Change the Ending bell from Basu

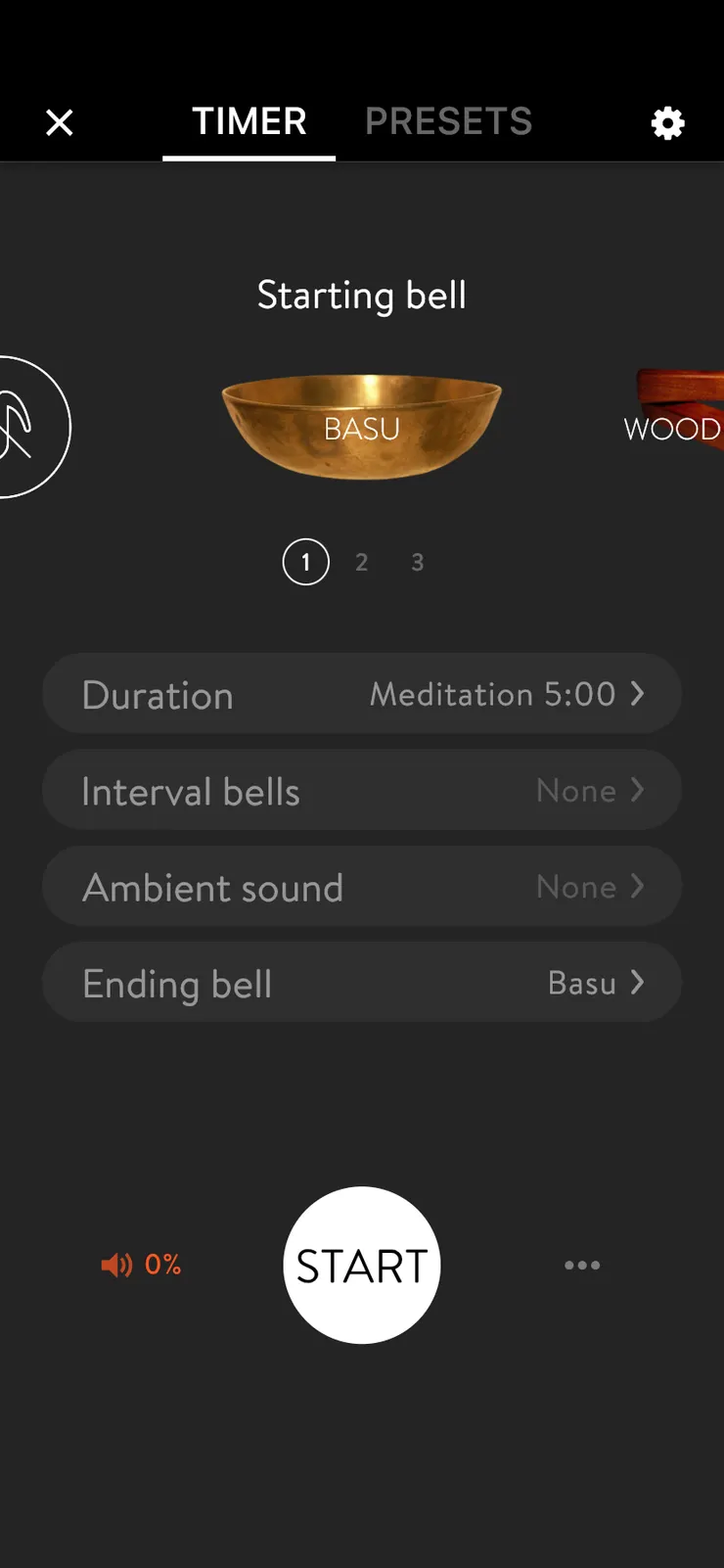click(361, 983)
